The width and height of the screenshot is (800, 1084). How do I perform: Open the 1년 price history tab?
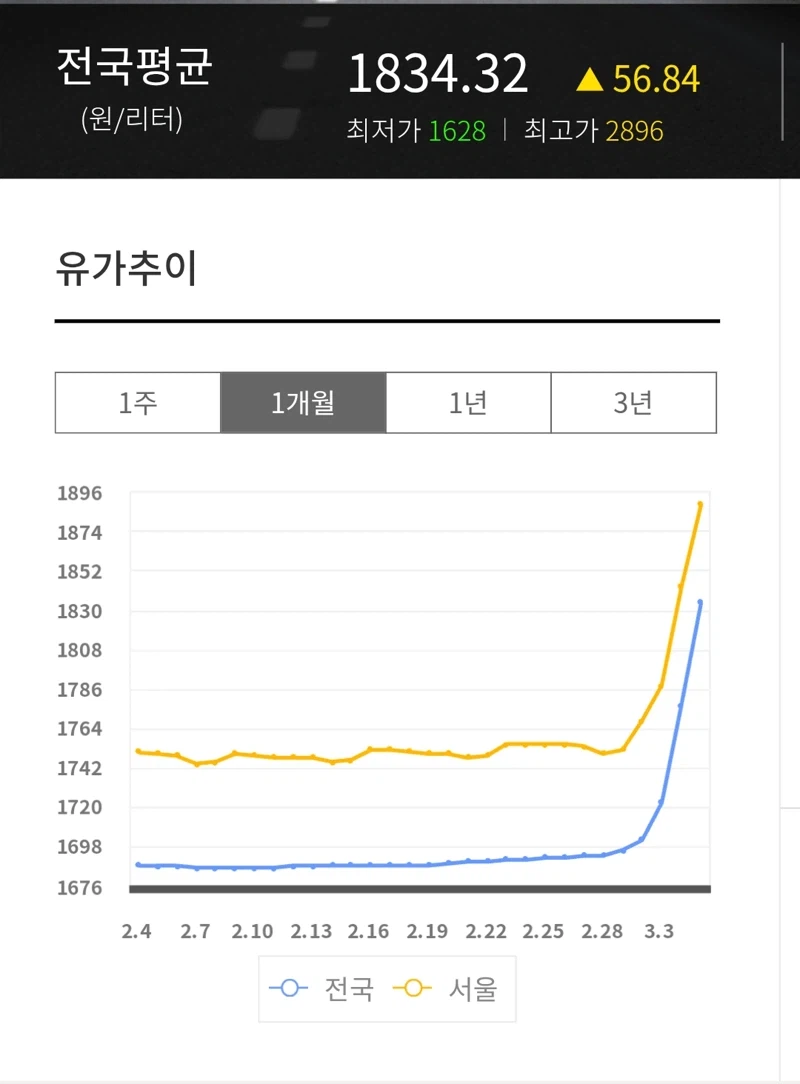pos(466,402)
